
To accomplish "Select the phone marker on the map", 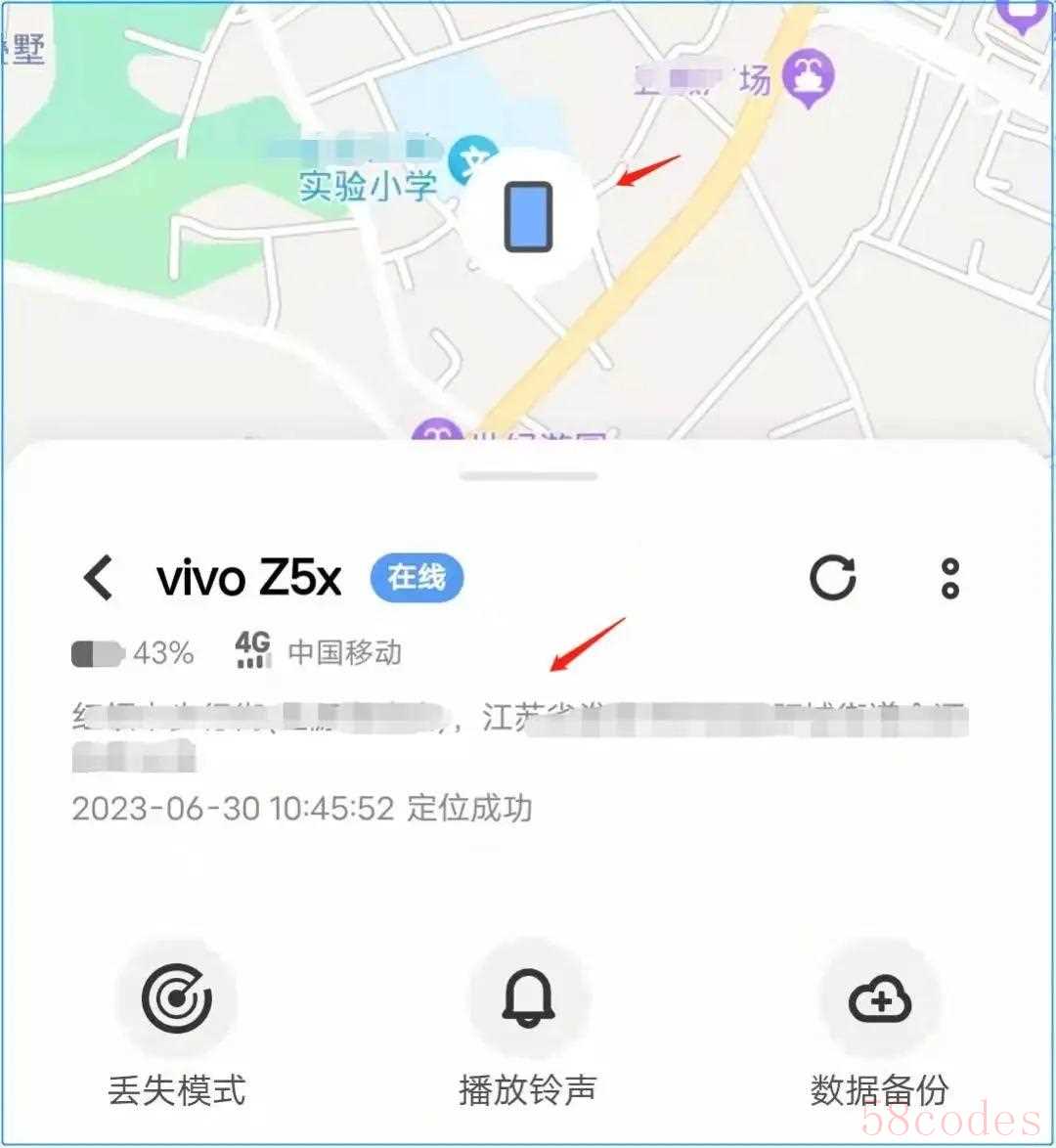I will (528, 216).
